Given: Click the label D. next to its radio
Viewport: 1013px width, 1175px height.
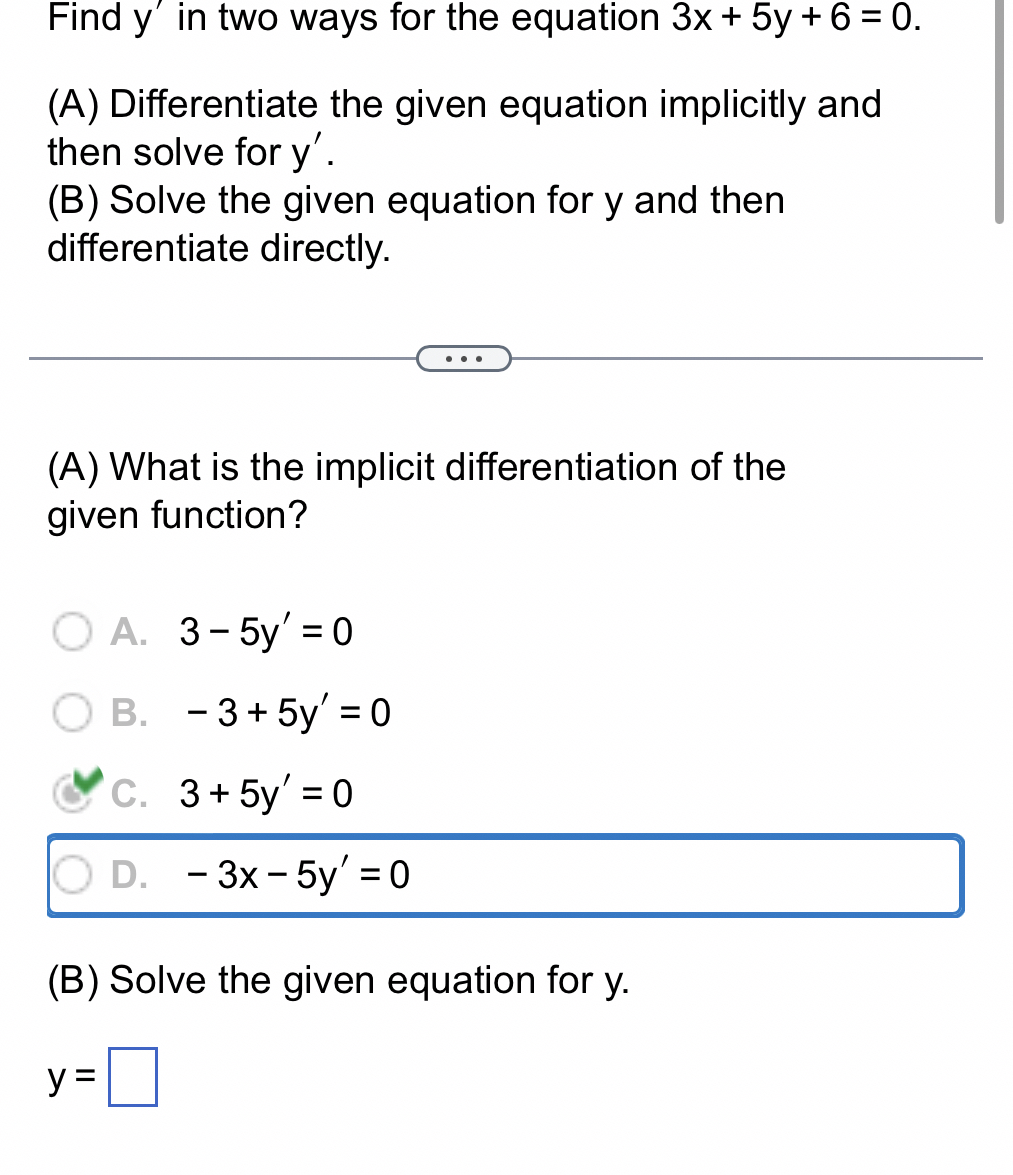Looking at the screenshot, I should [129, 875].
